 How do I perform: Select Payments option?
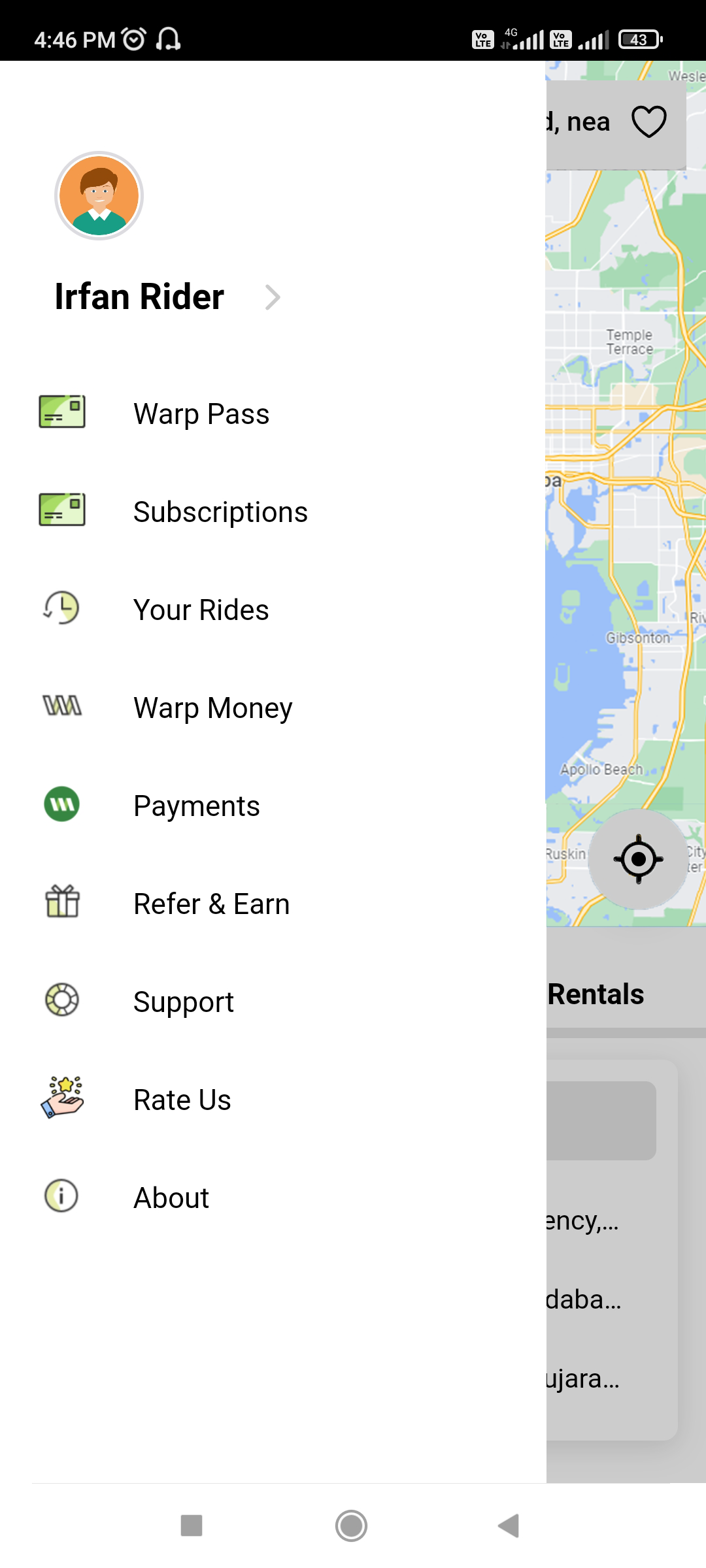196,806
